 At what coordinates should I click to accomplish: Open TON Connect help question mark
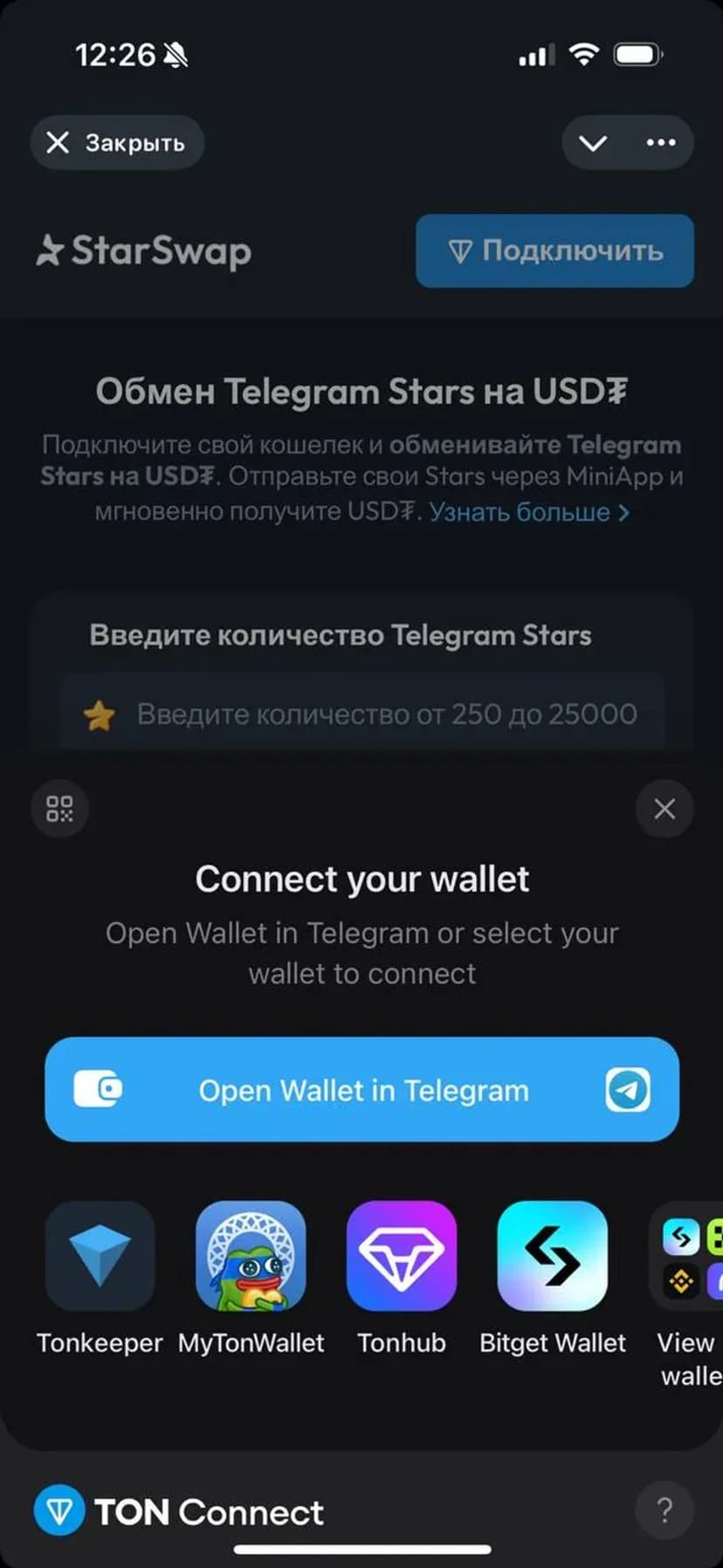664,1510
